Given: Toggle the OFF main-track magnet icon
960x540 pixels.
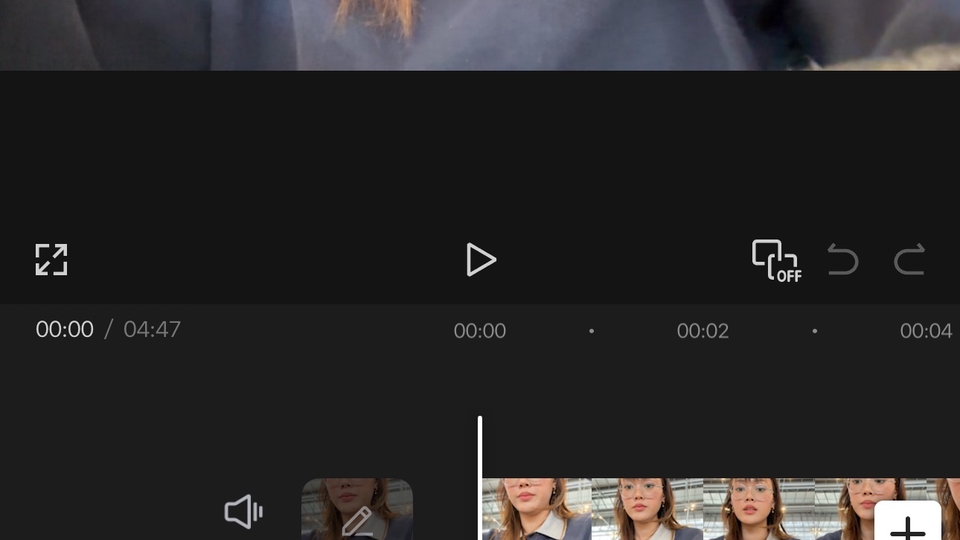Looking at the screenshot, I should (x=776, y=260).
